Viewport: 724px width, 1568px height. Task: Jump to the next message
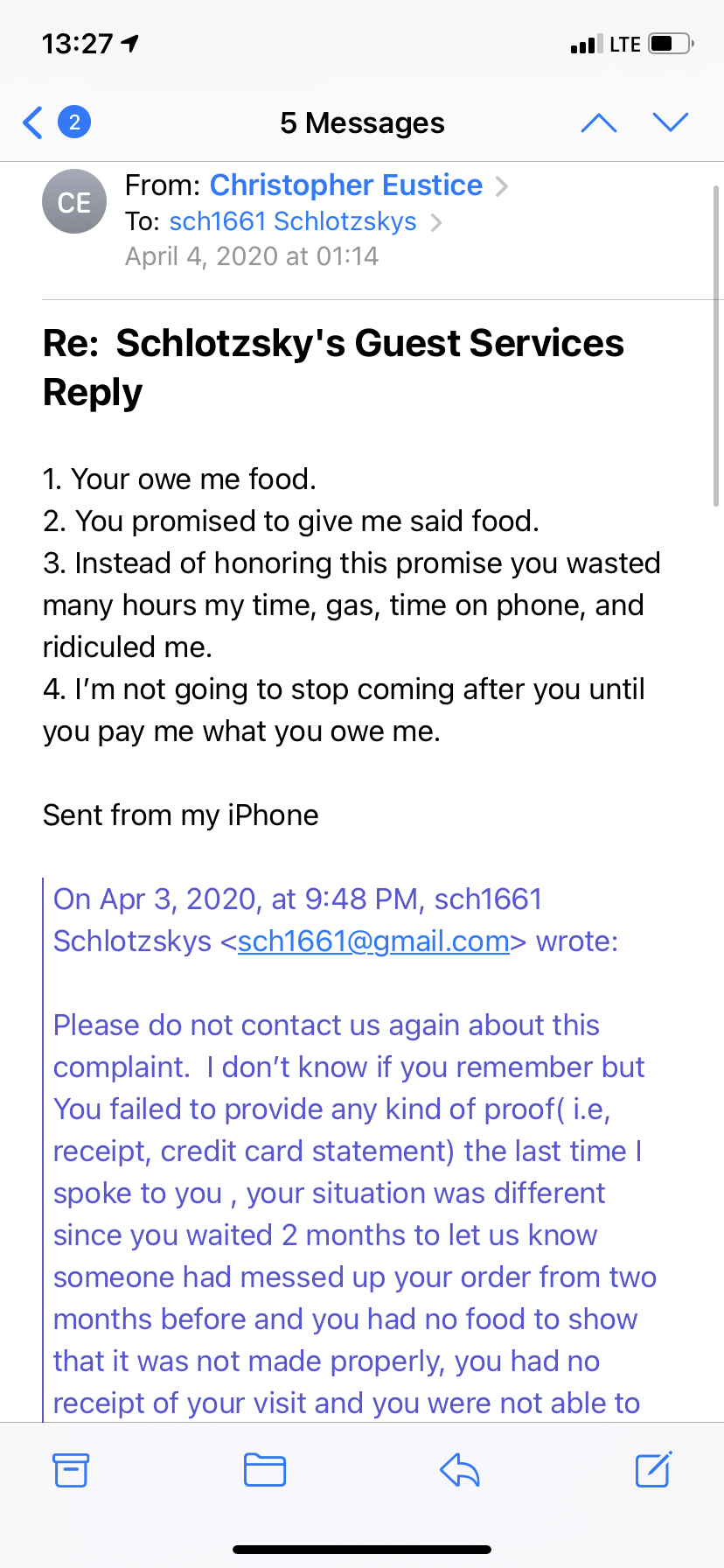671,122
